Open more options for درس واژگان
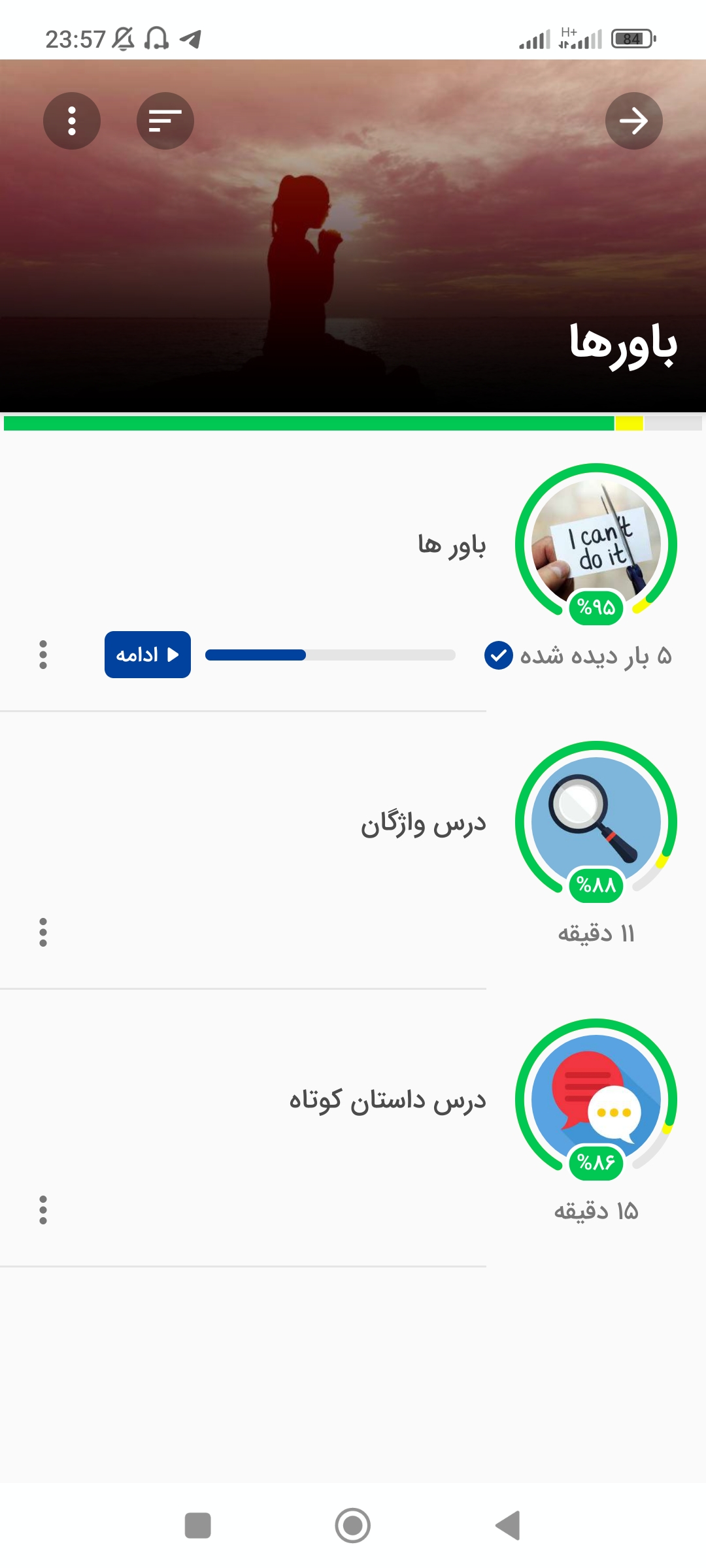706x1568 pixels. 43,932
